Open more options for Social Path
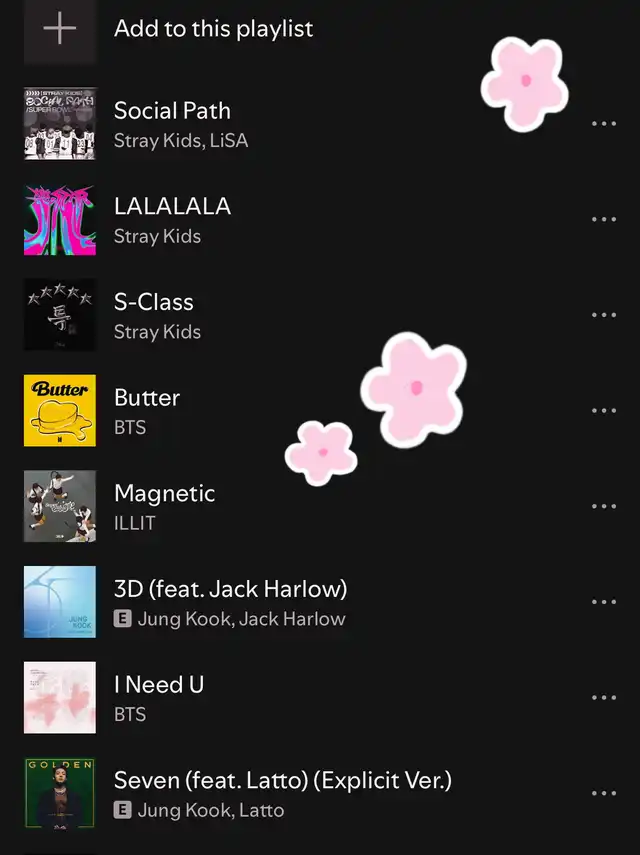640x855 pixels. pos(603,124)
